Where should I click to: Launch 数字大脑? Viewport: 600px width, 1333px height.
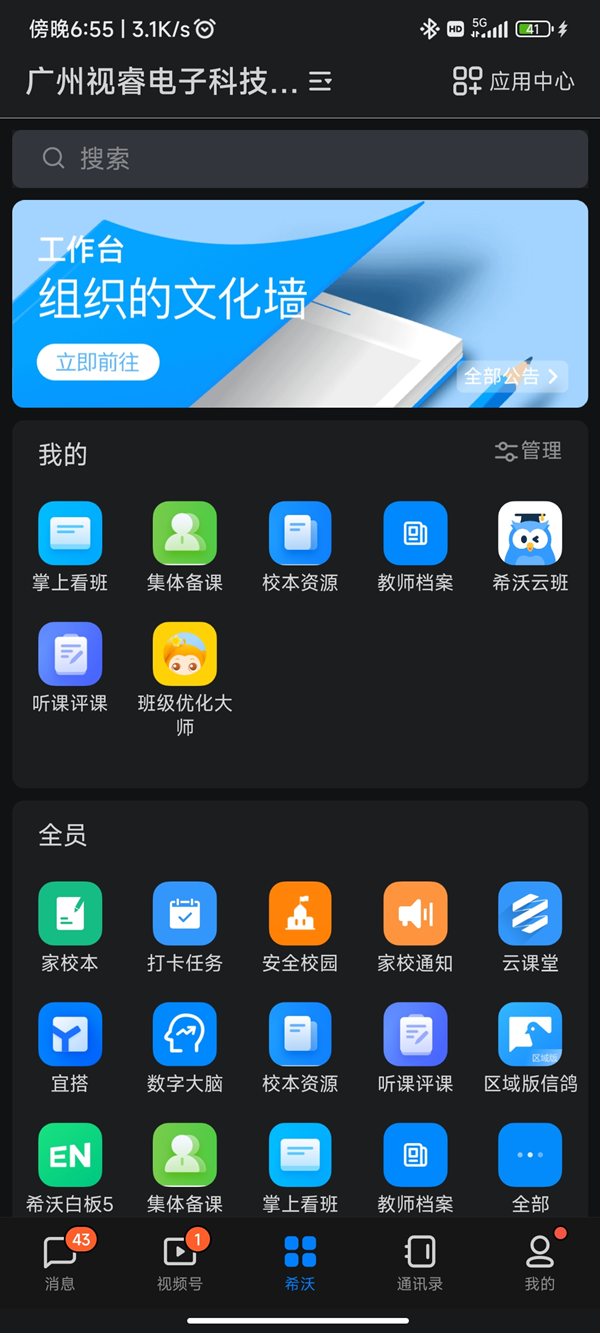[x=185, y=1046]
